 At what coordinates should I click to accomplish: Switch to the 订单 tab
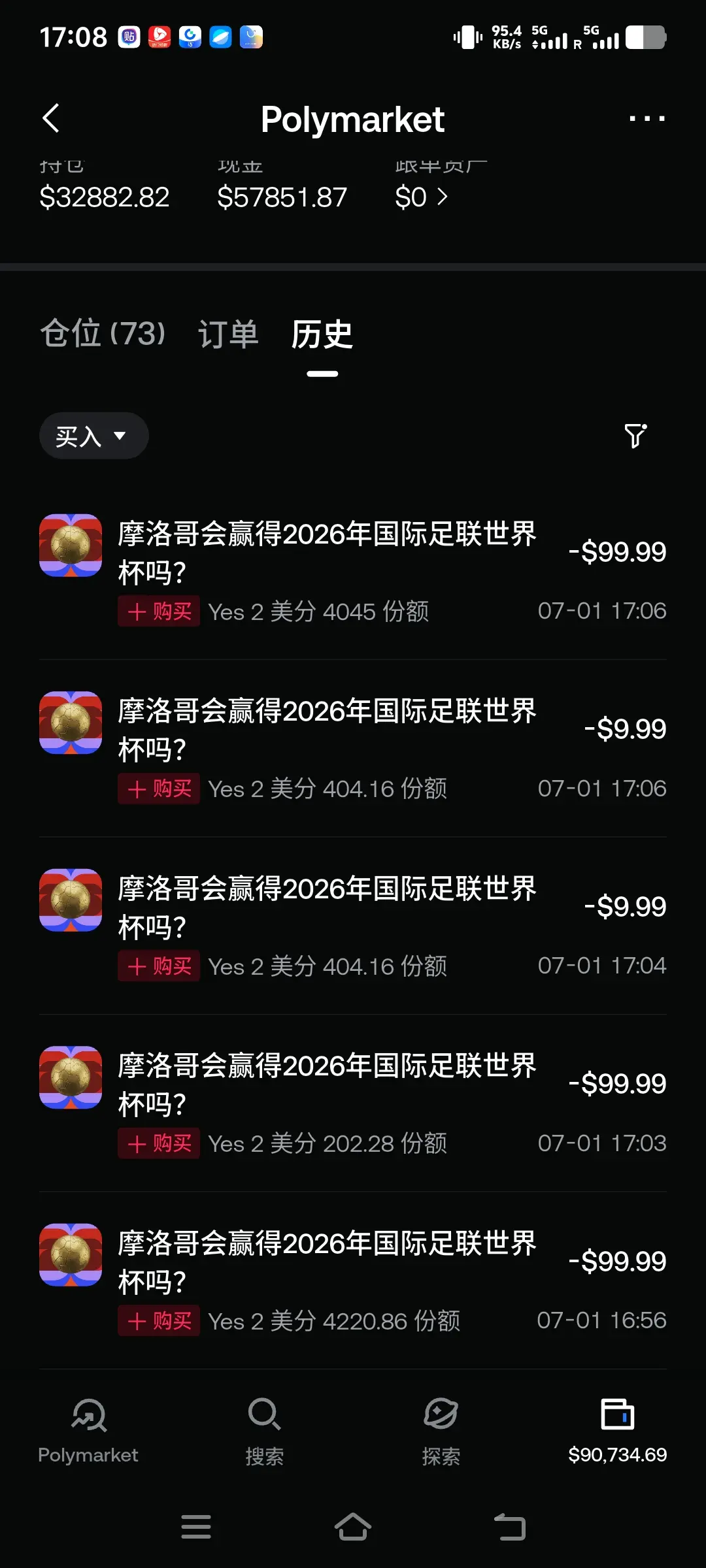[x=228, y=334]
